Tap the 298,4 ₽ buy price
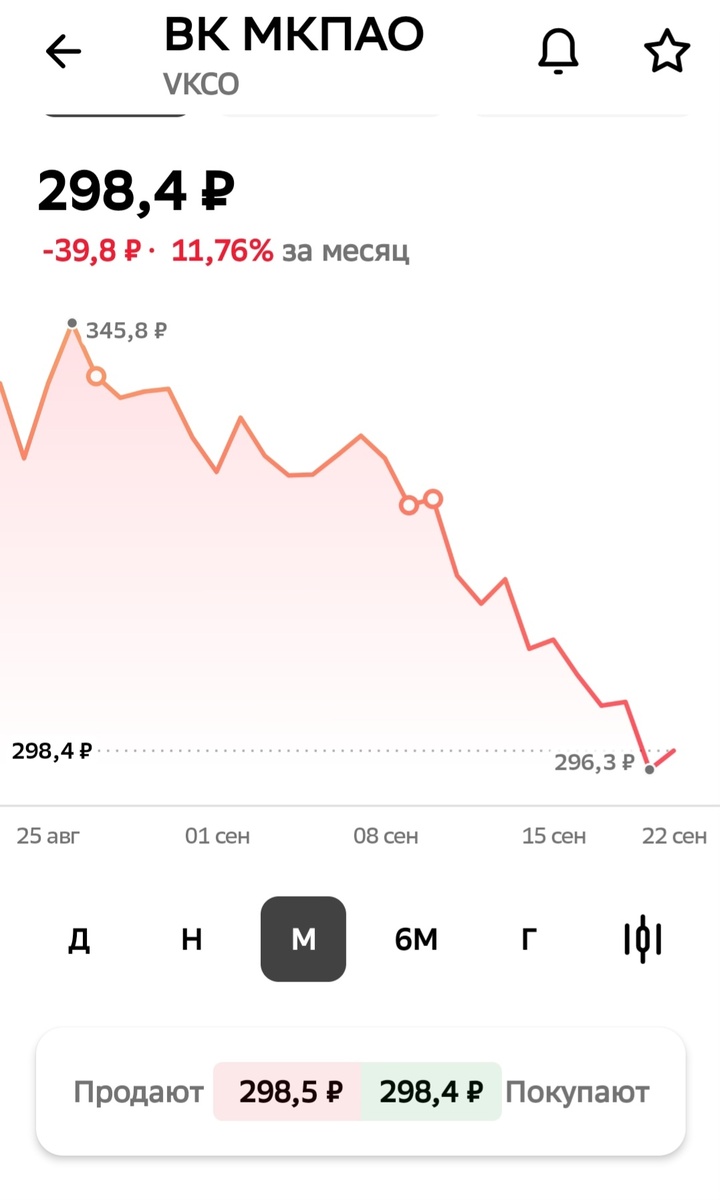720x1200 pixels. click(x=431, y=1092)
